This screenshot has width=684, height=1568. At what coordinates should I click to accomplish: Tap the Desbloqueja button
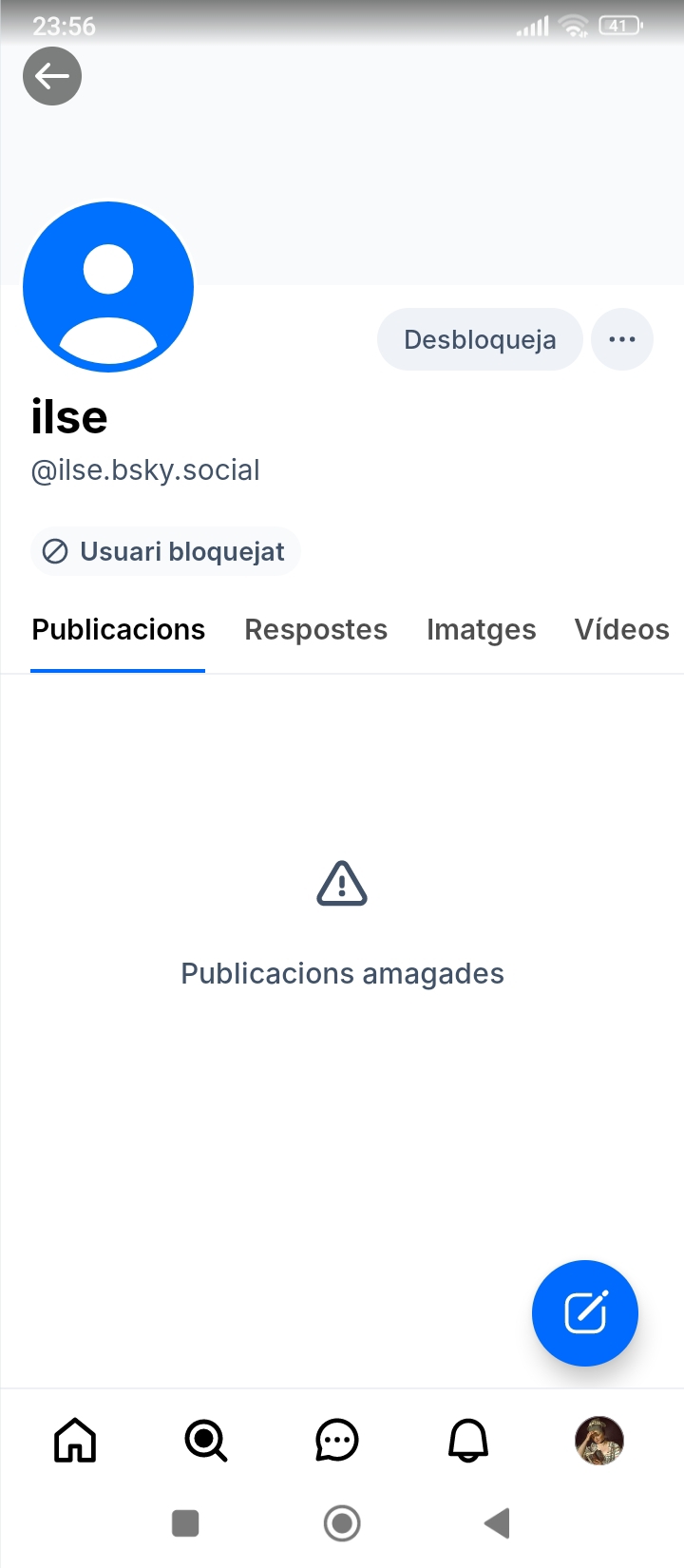480,339
